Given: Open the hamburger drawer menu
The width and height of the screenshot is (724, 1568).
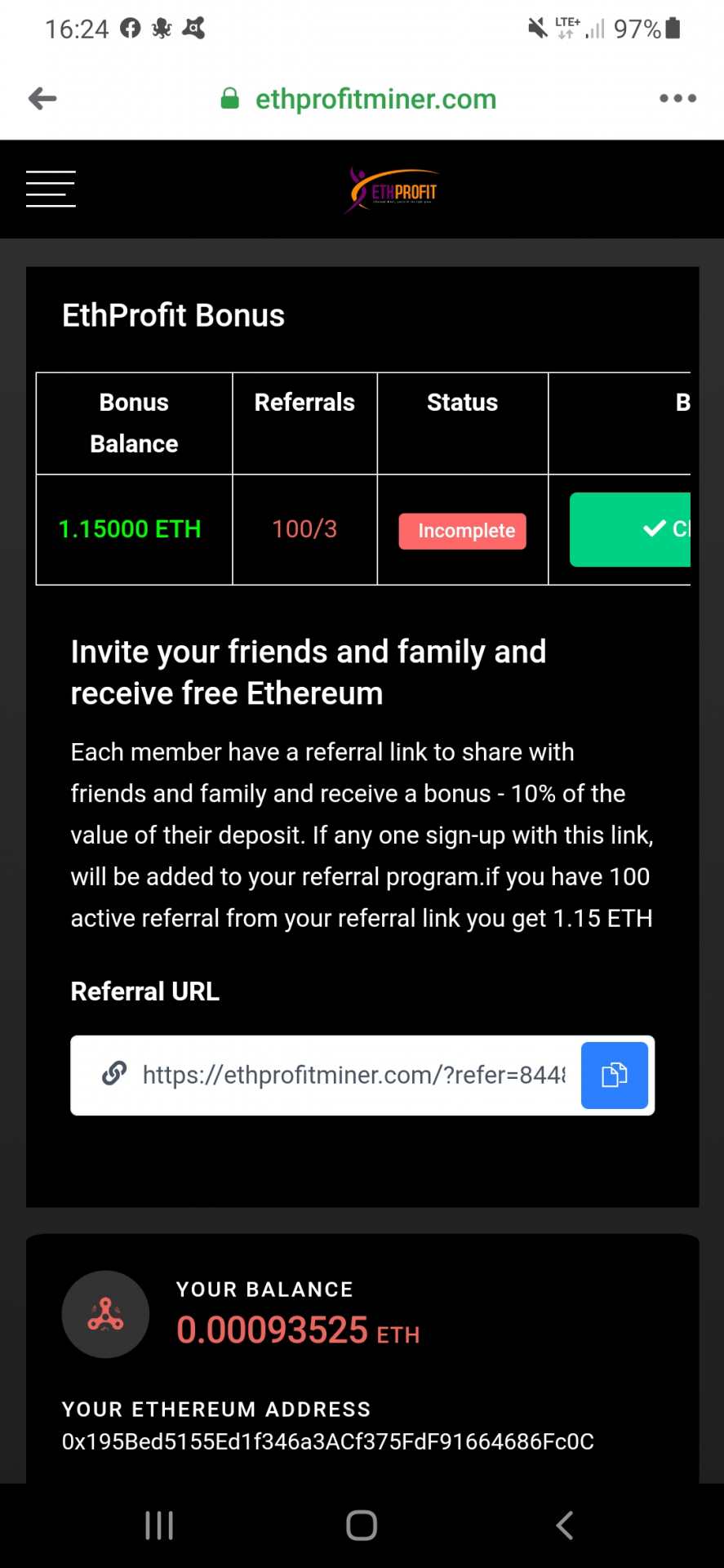Looking at the screenshot, I should 51,189.
